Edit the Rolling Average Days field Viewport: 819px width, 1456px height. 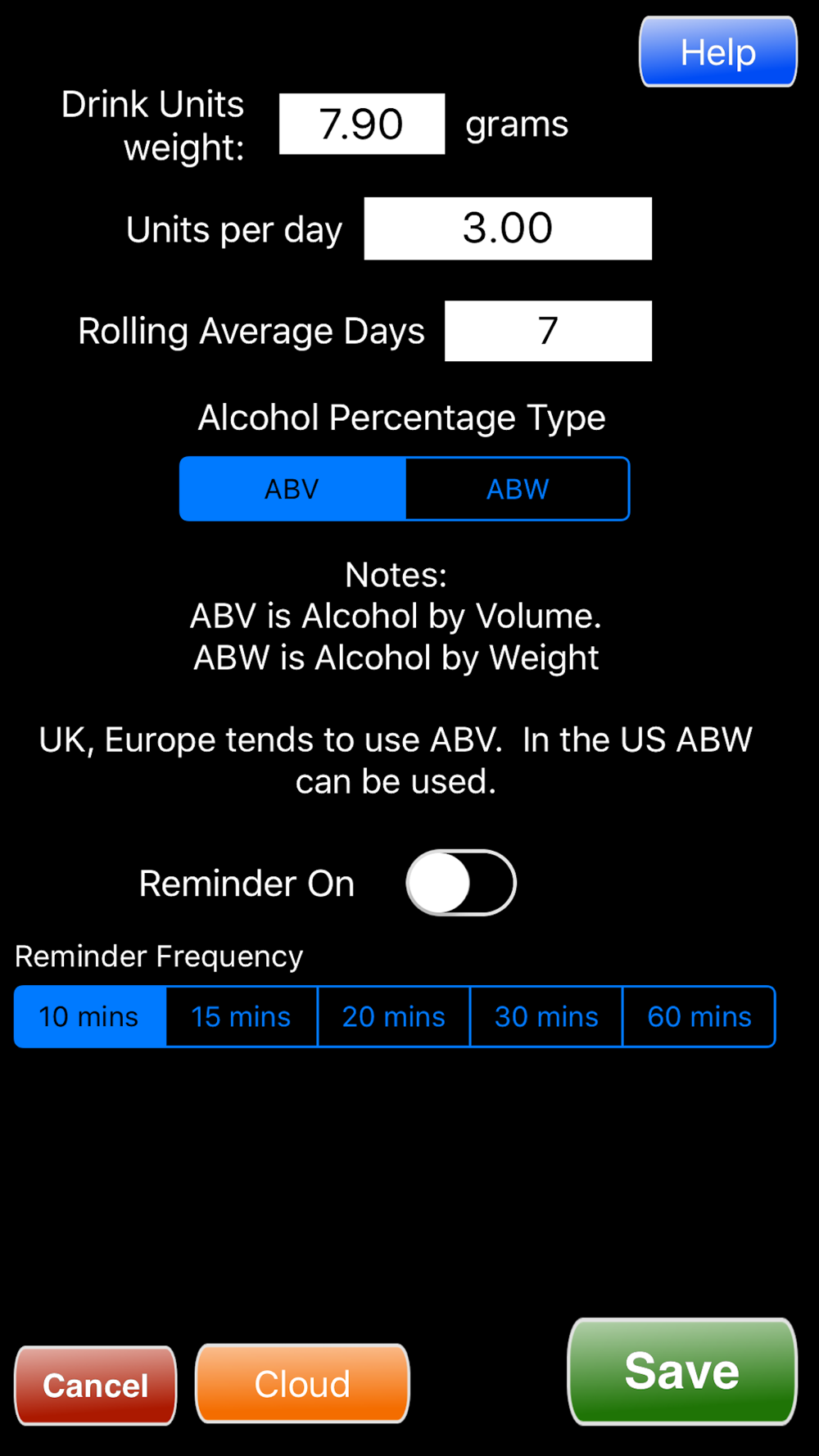548,331
